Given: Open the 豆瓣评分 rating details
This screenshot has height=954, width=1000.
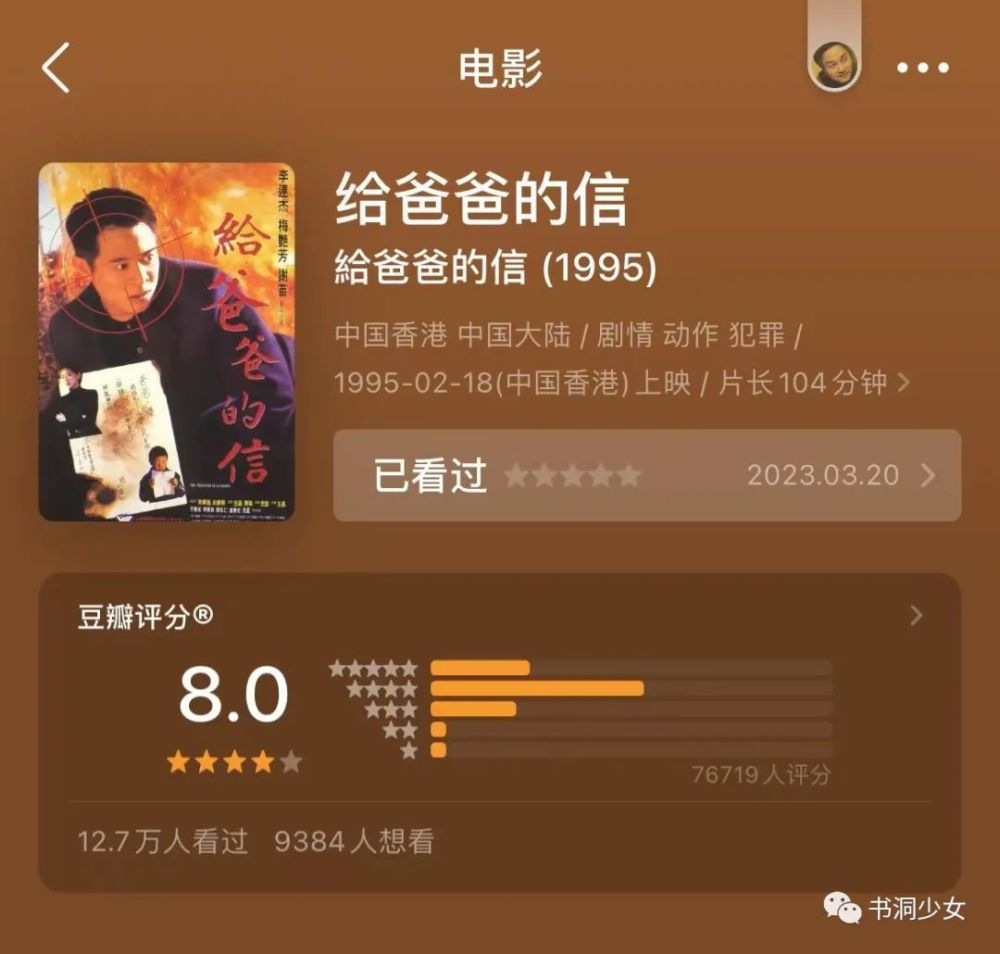Looking at the screenshot, I should pyautogui.click(x=916, y=616).
